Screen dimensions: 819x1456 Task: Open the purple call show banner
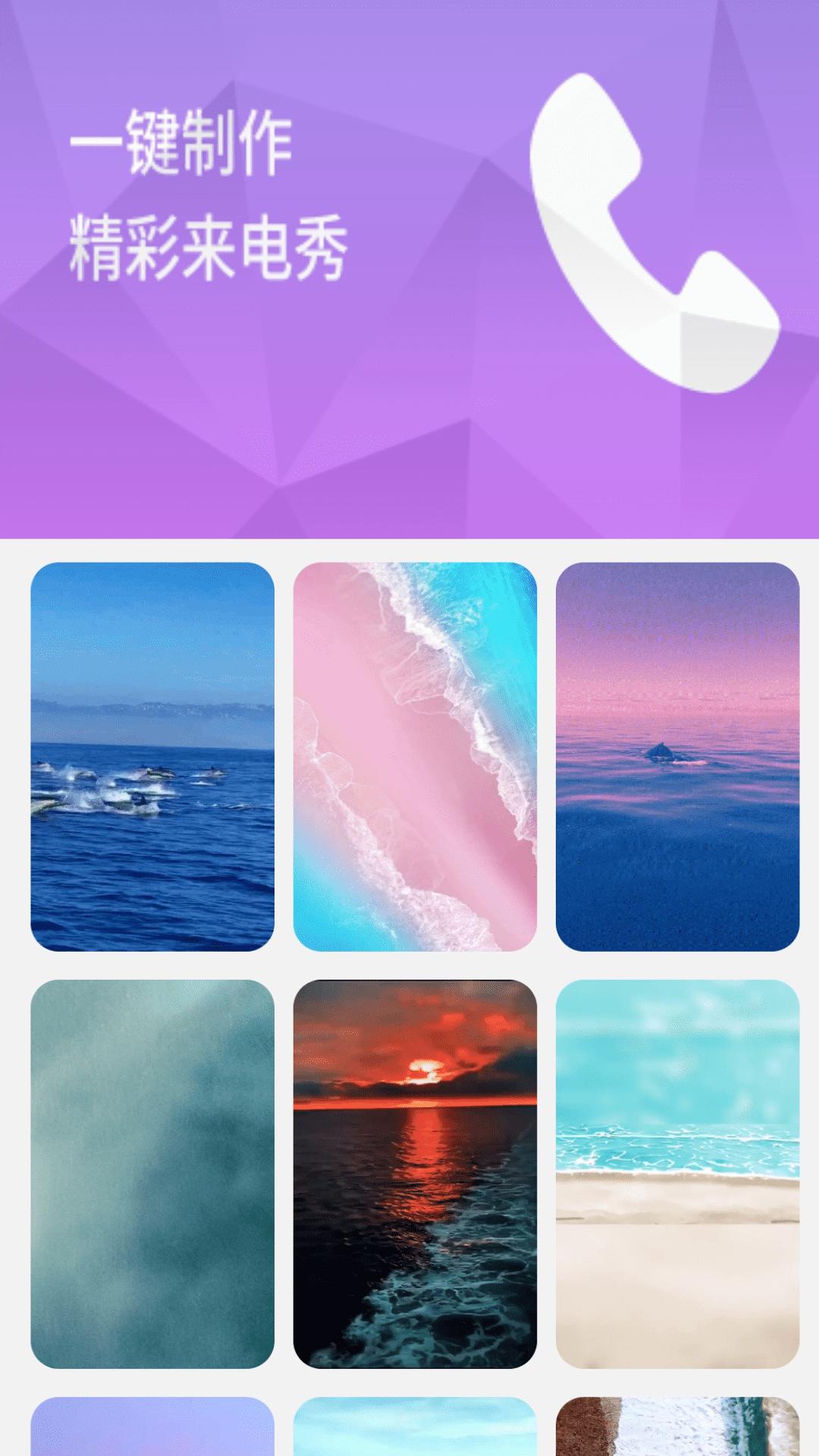pyautogui.click(x=409, y=269)
